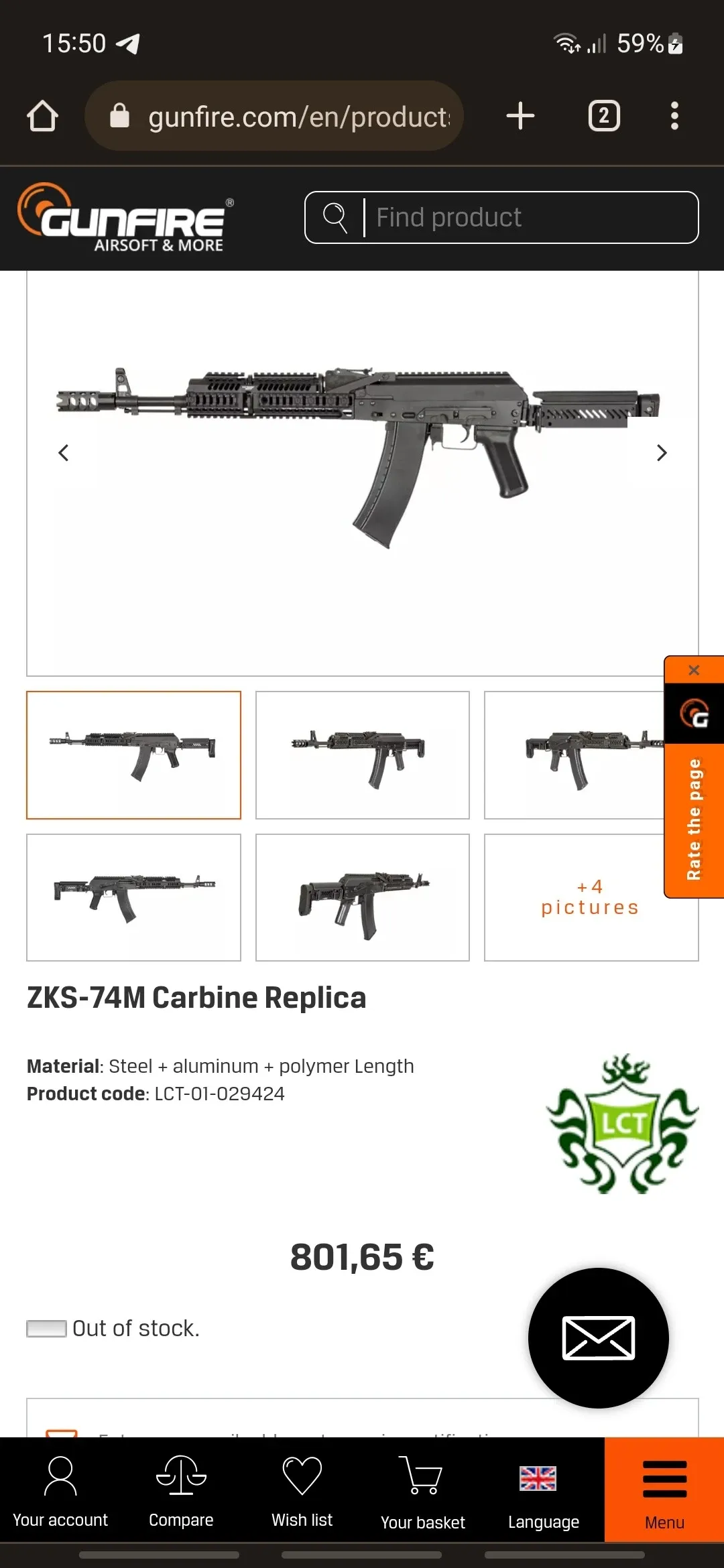This screenshot has width=724, height=1568.
Task: Tap the Find product search field
Action: pyautogui.click(x=501, y=218)
